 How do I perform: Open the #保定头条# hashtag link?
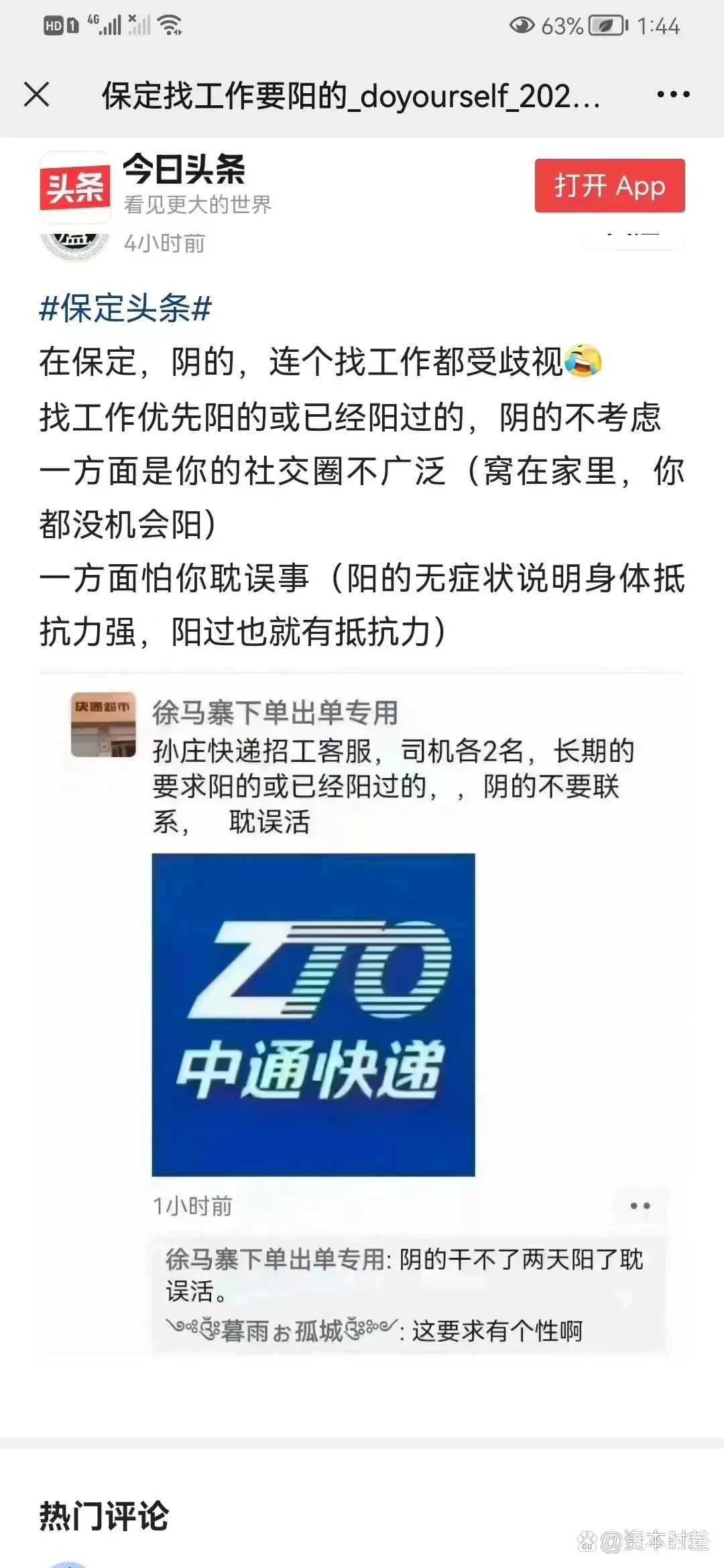125,309
